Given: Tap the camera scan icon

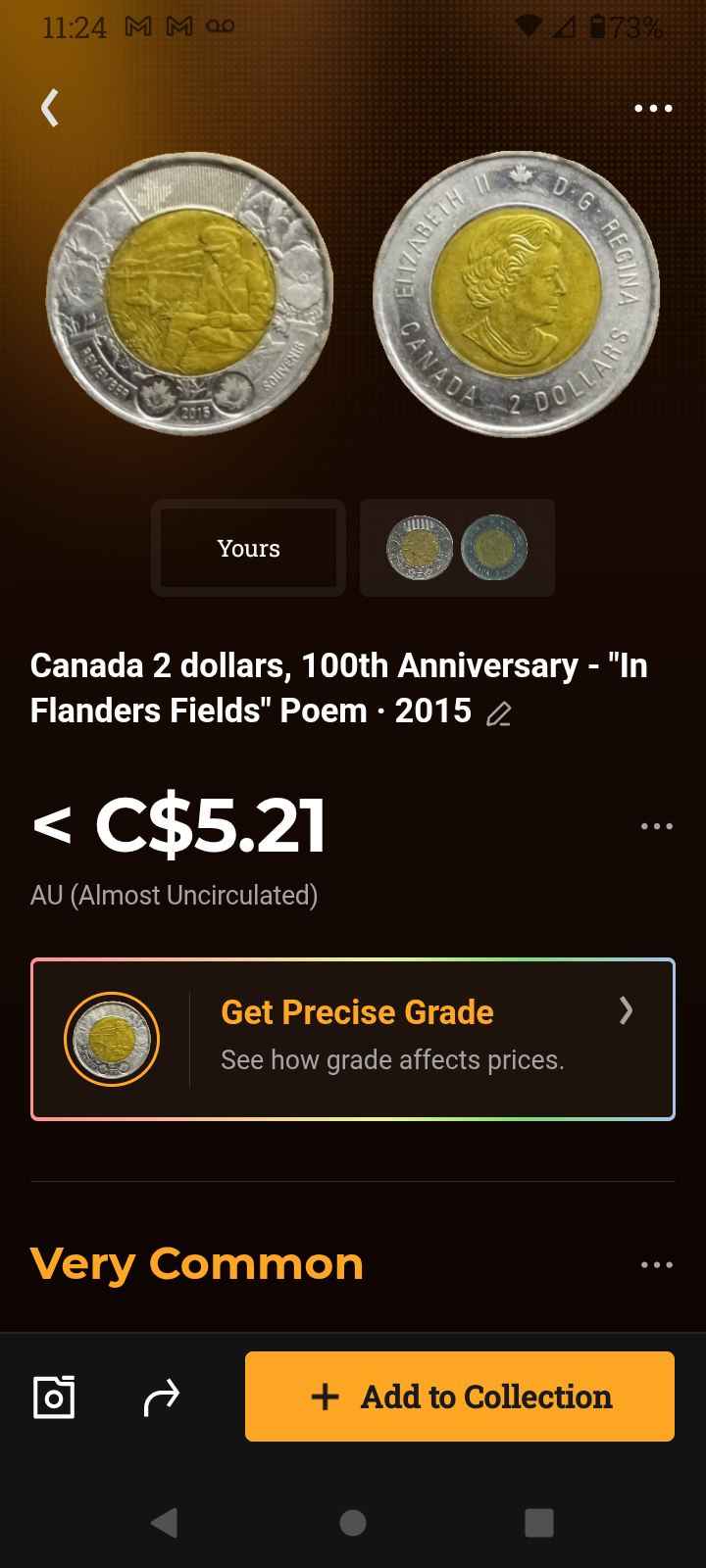Looking at the screenshot, I should point(54,1396).
